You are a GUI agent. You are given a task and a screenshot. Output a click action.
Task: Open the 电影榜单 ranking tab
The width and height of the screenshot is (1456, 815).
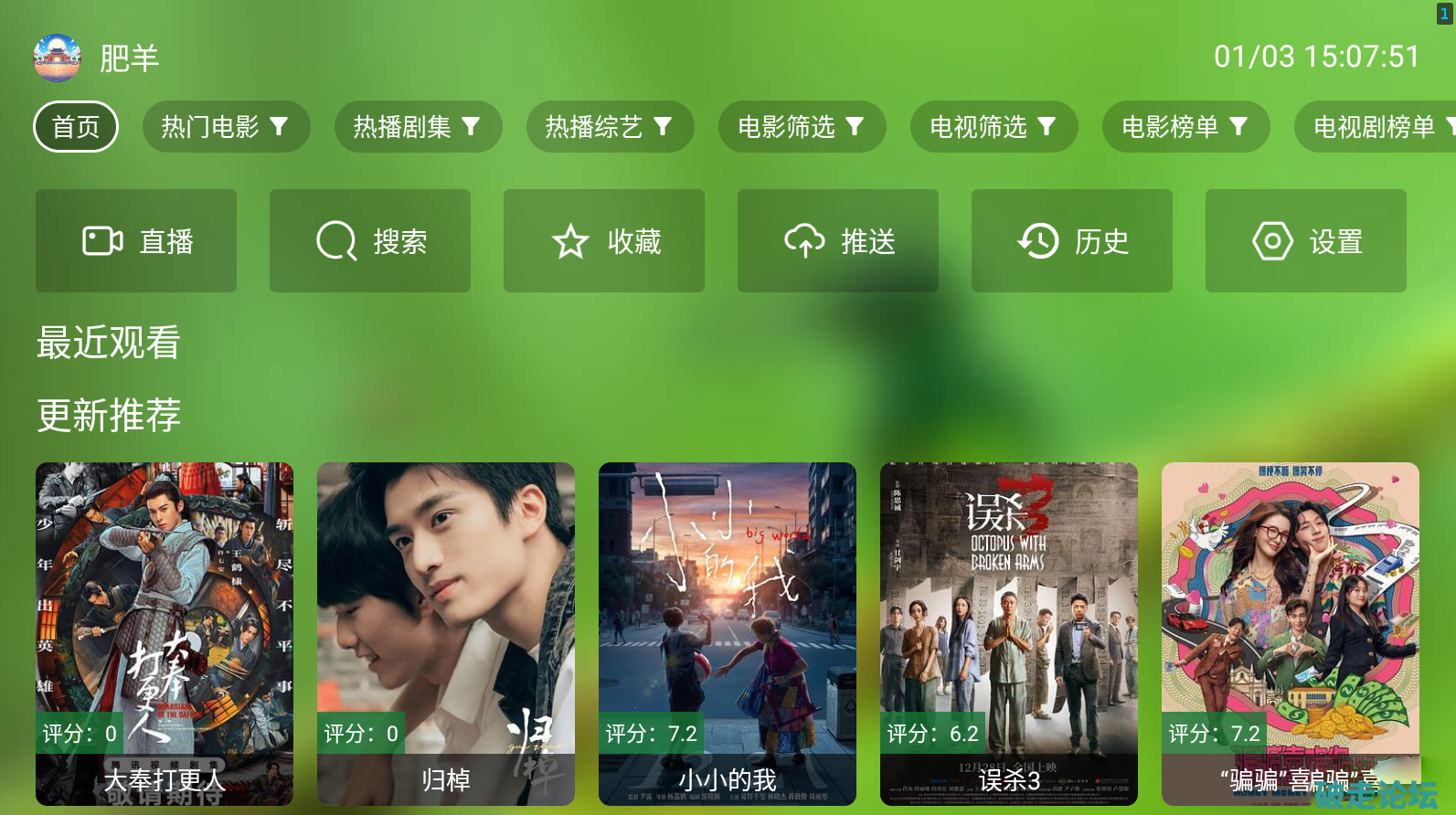(1185, 126)
